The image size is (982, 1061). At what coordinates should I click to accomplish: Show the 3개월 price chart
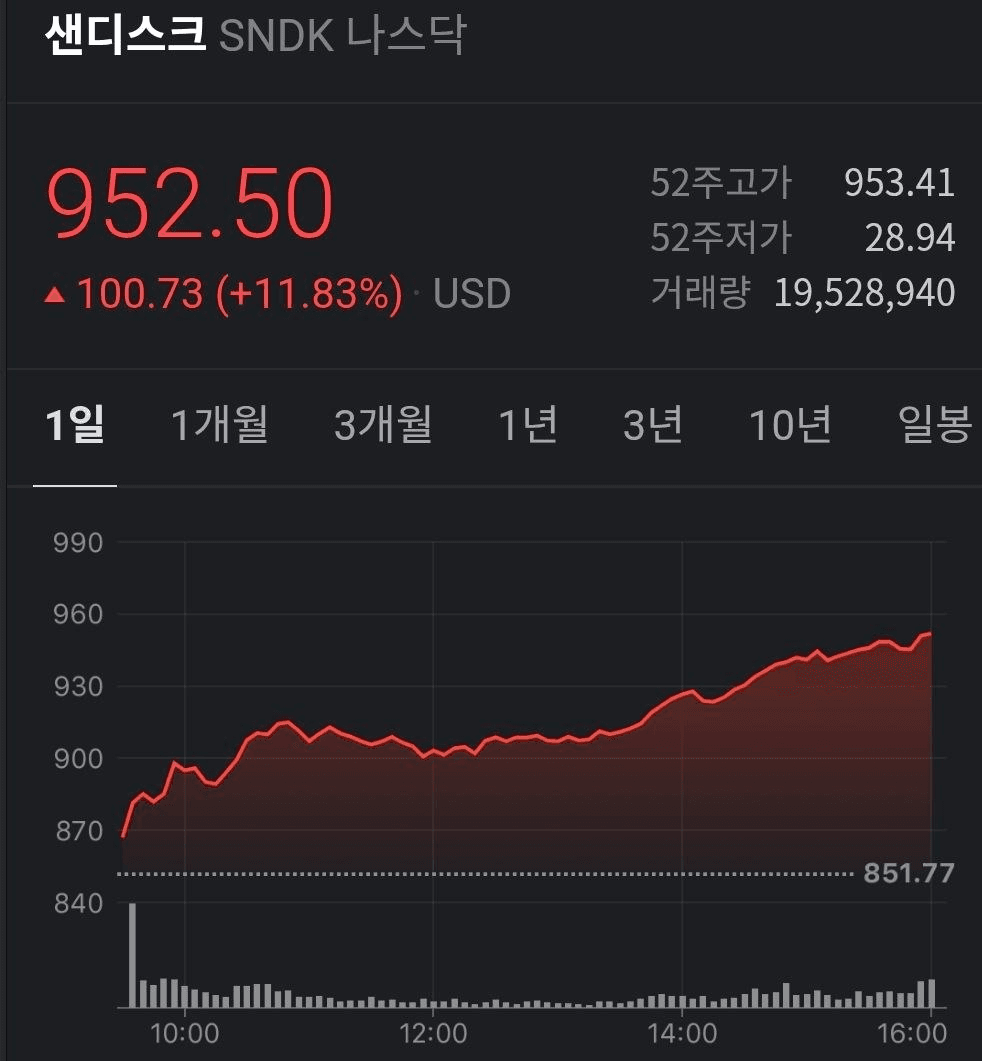[383, 427]
